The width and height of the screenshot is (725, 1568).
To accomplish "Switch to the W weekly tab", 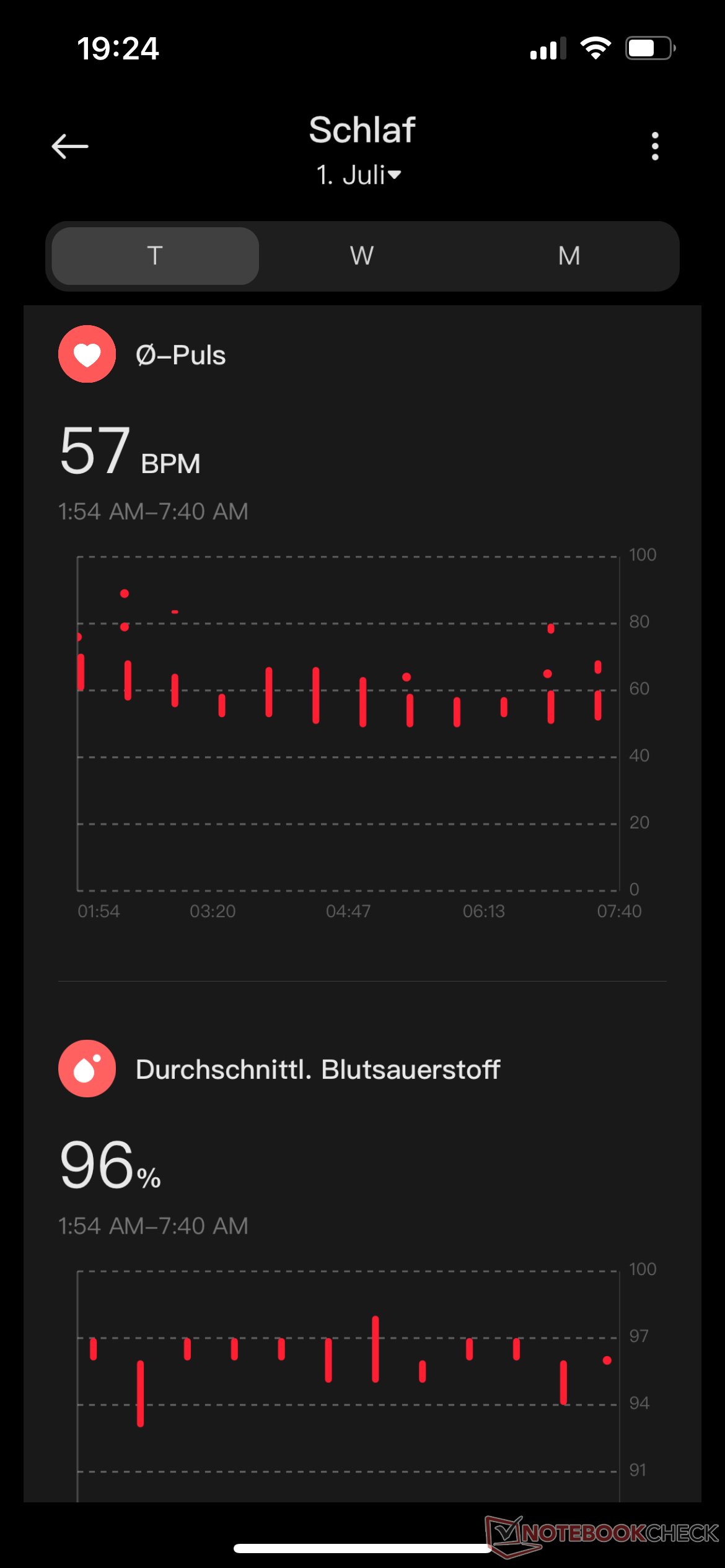I will click(362, 256).
